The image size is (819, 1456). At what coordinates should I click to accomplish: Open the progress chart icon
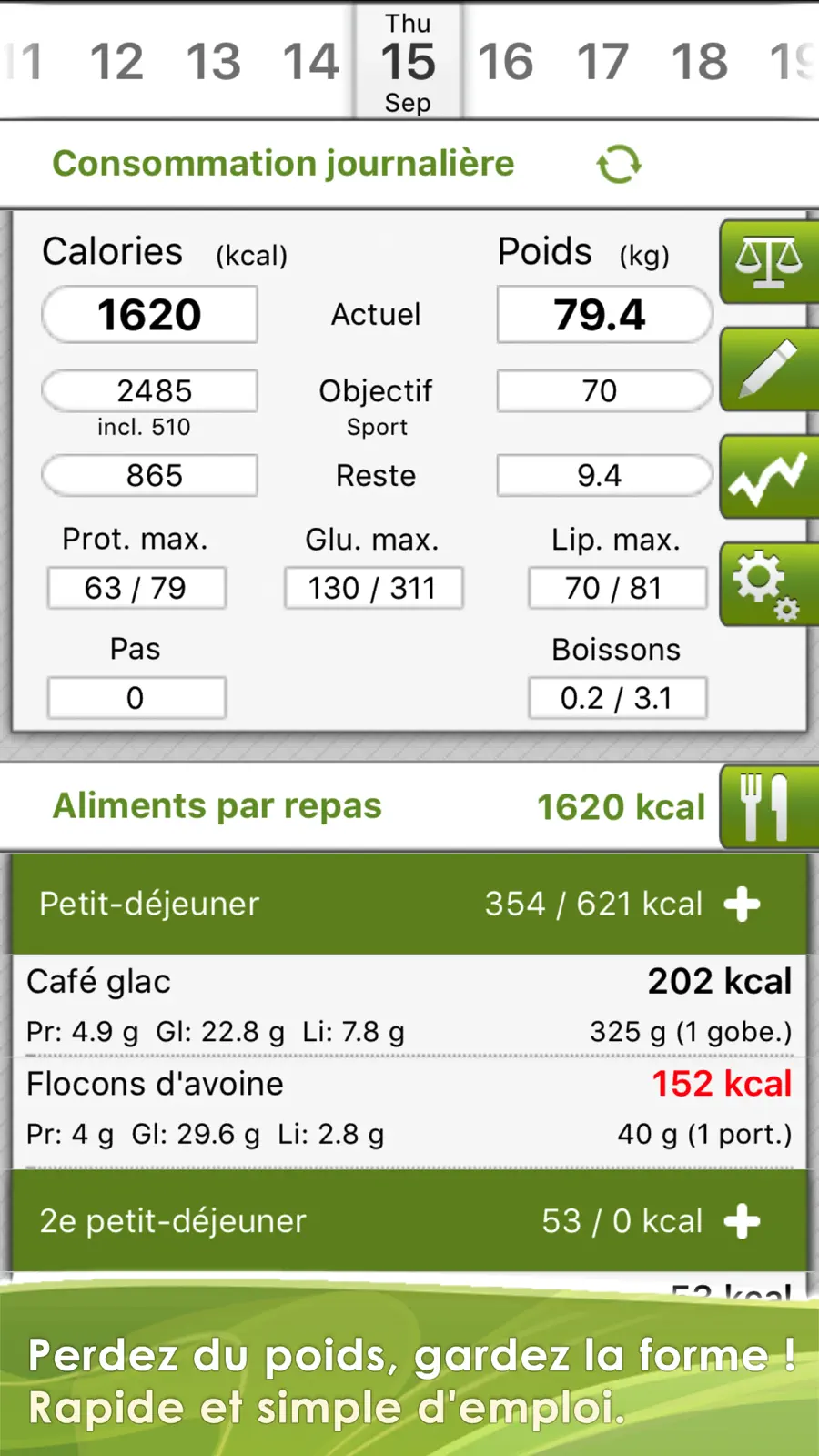pyautogui.click(x=769, y=477)
